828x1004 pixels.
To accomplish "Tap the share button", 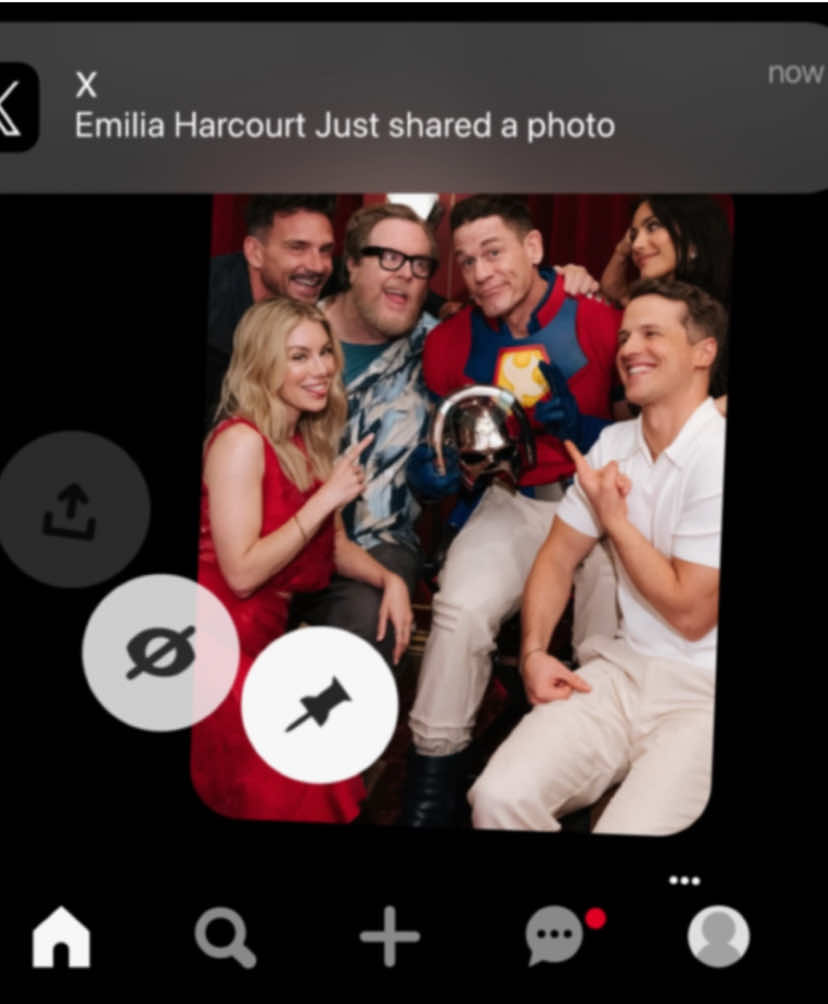I will pos(70,510).
